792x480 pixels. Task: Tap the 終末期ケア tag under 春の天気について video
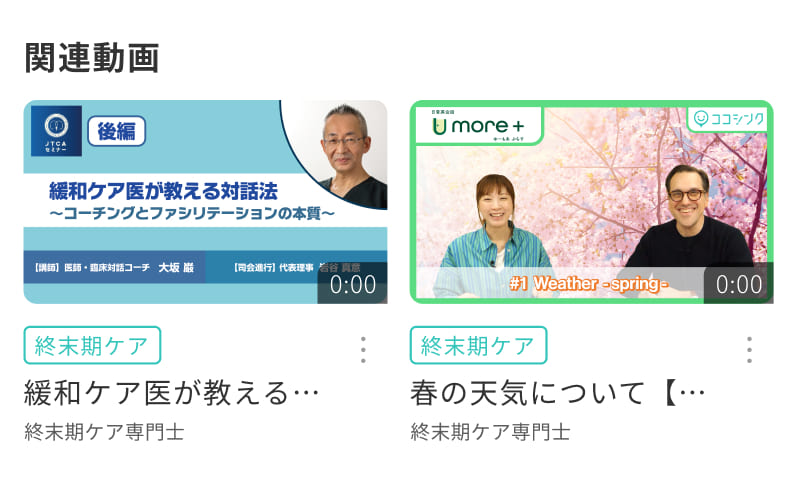pyautogui.click(x=478, y=346)
